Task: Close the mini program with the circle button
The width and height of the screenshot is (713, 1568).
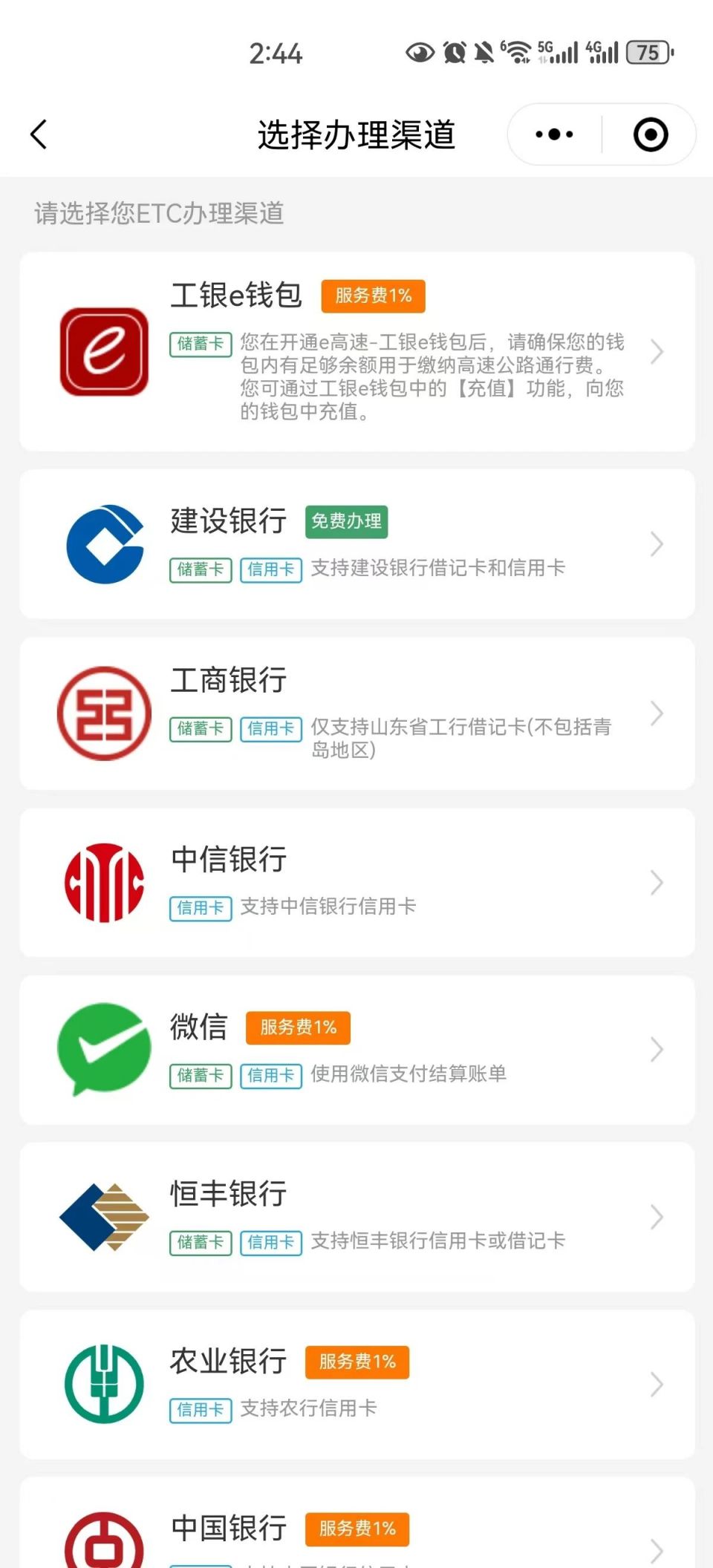Action: [x=651, y=134]
